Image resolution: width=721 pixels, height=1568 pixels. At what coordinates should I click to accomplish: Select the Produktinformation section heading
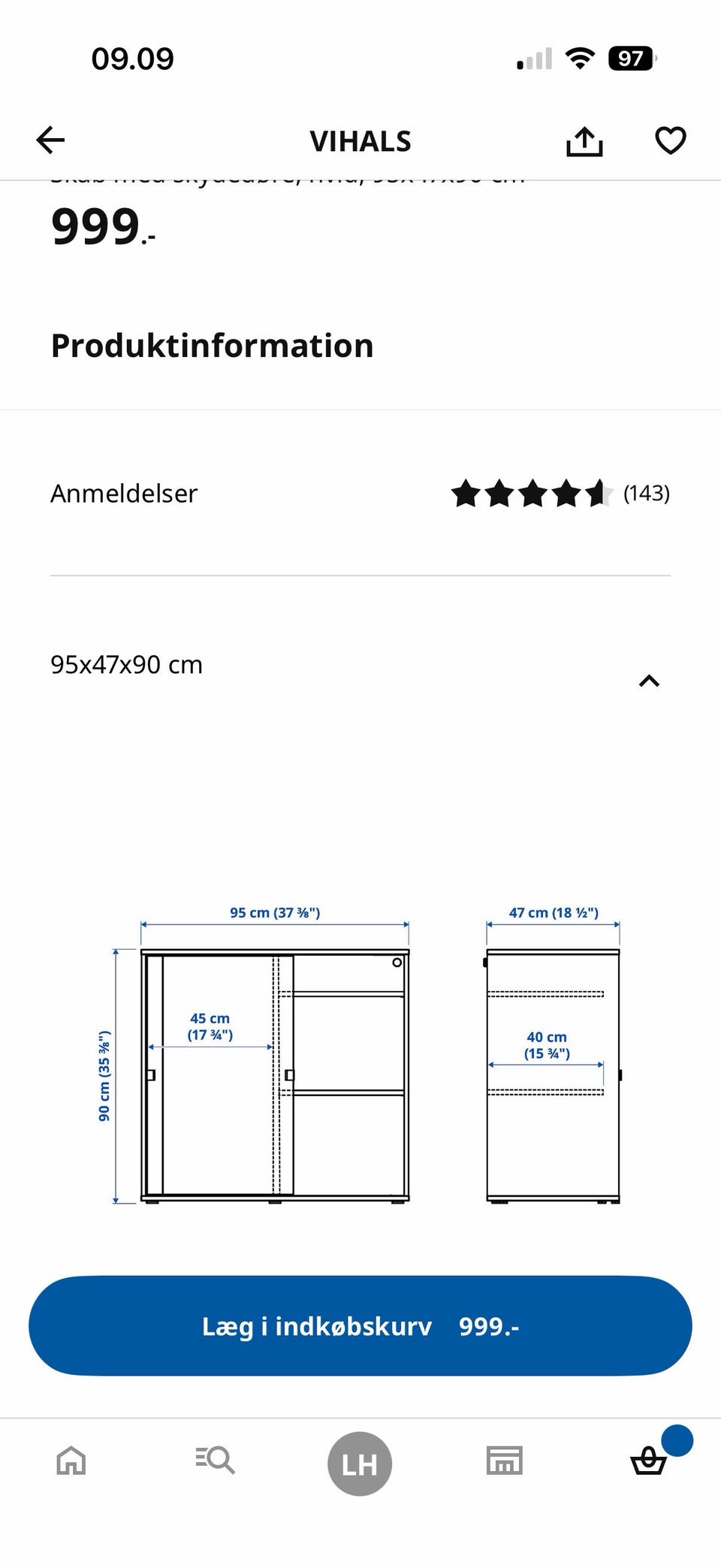tap(211, 346)
